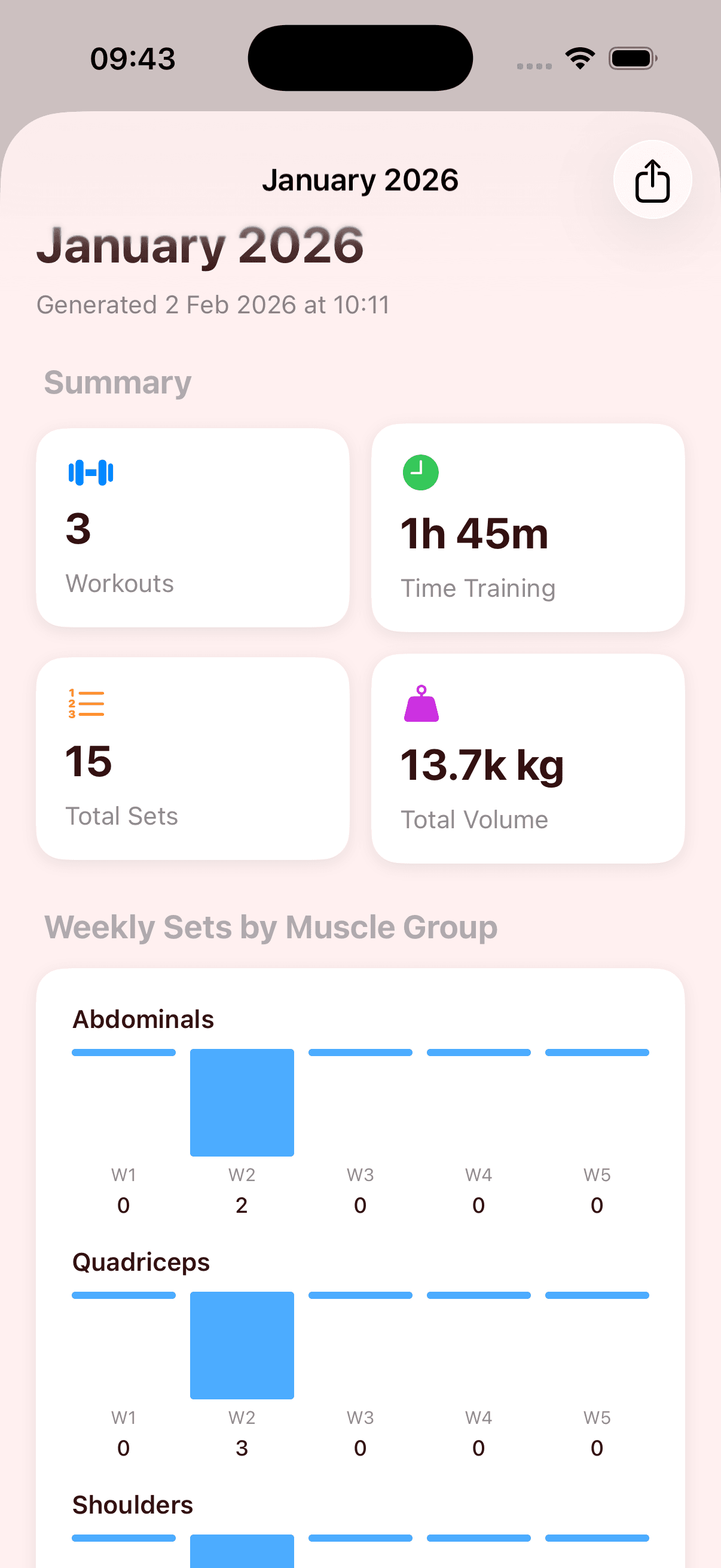Tap the Generated 2 Feb 2026 timestamp
Image resolution: width=721 pixels, height=1568 pixels.
click(x=213, y=304)
